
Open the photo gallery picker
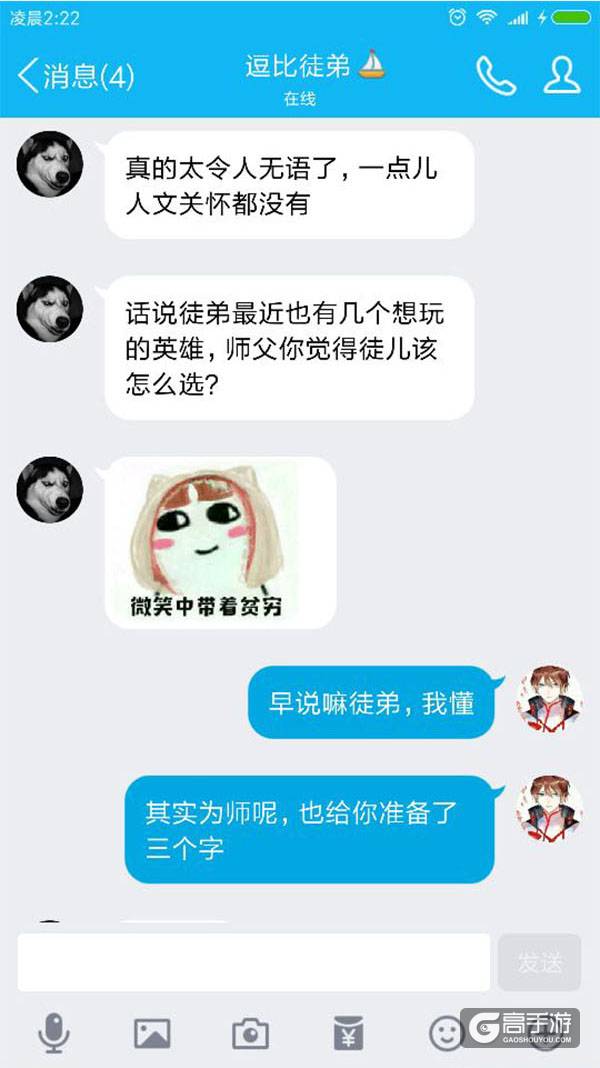coord(152,1032)
